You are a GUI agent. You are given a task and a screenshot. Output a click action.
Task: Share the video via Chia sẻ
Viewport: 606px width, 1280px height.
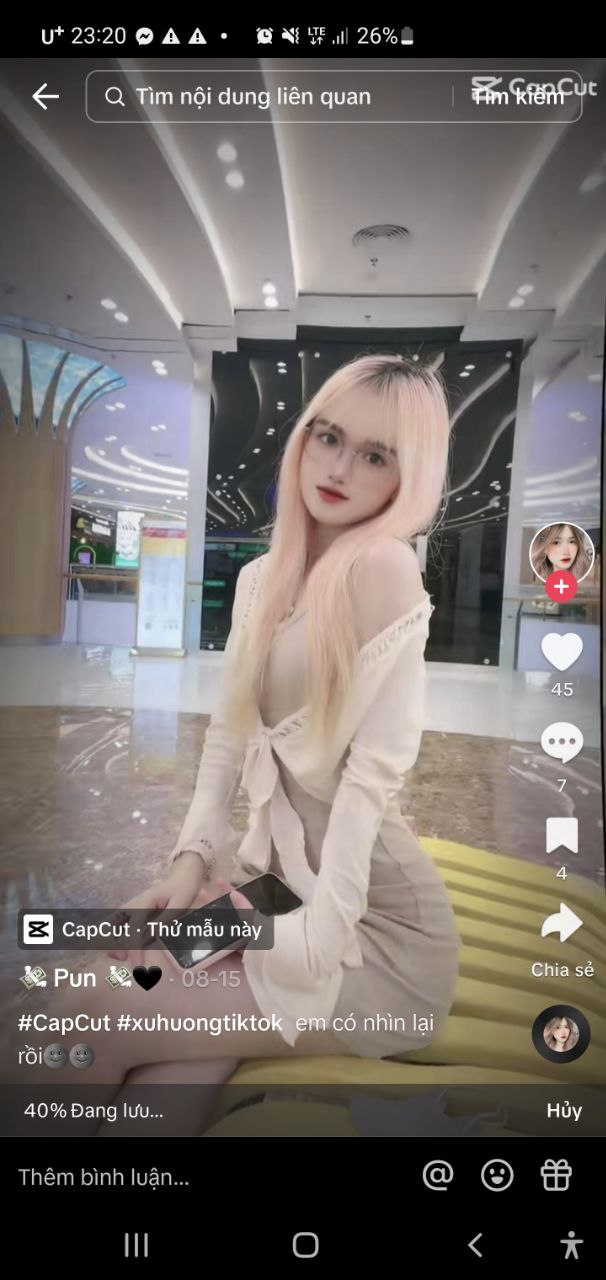tap(561, 925)
